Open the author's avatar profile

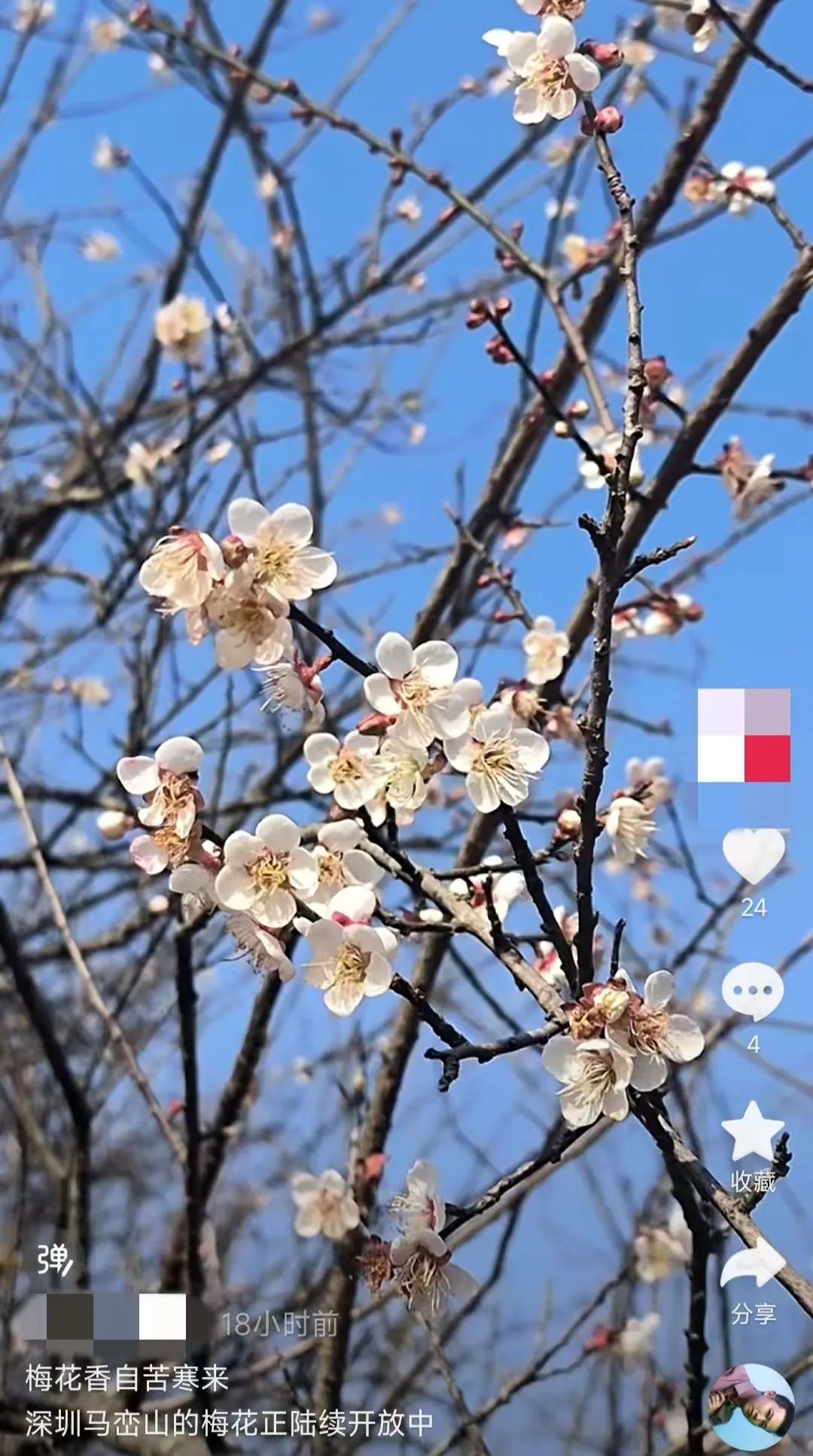[744, 735]
